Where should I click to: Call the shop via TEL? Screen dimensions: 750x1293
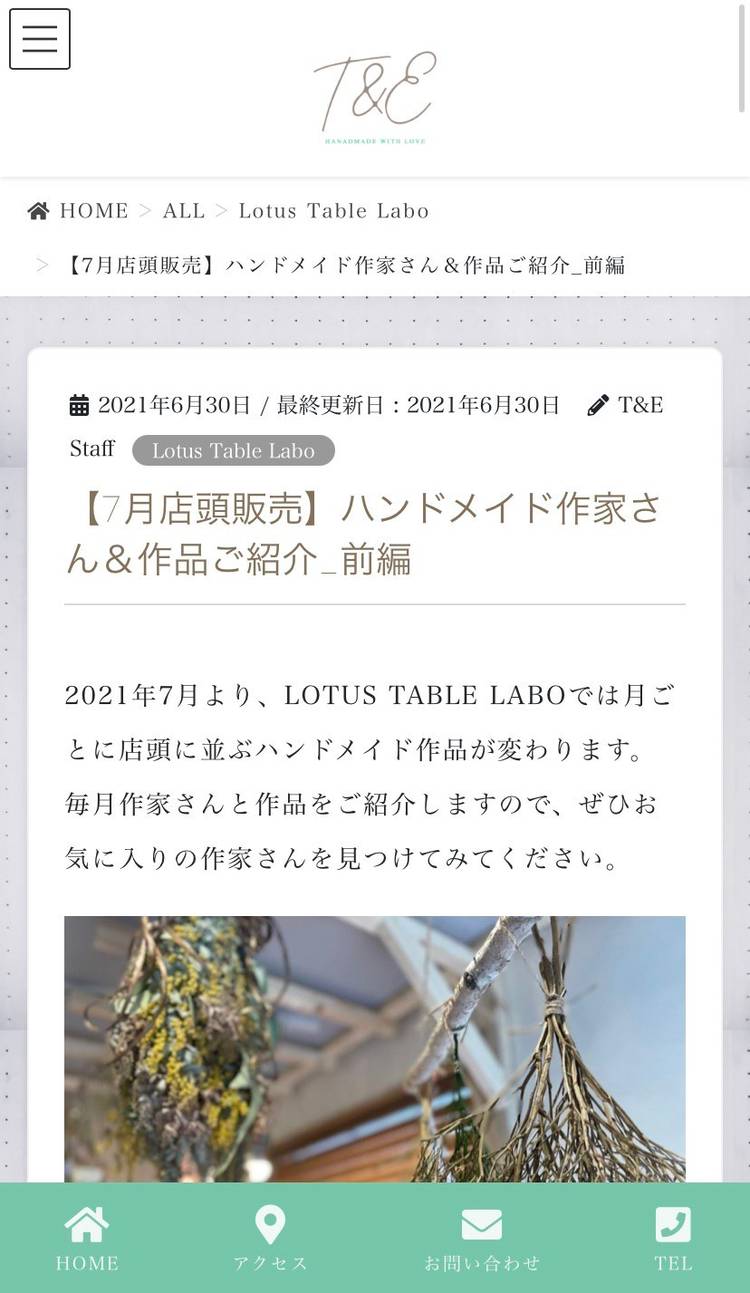[673, 1238]
